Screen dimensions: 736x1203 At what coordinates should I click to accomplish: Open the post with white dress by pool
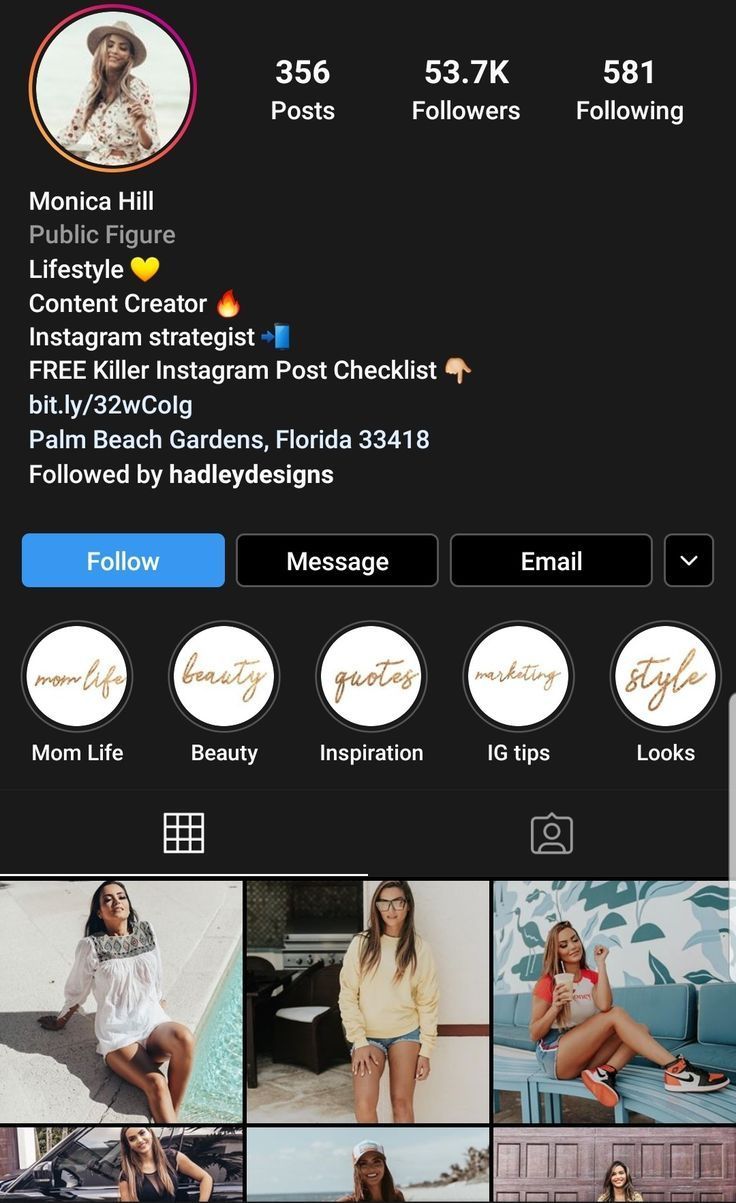pos(121,1001)
